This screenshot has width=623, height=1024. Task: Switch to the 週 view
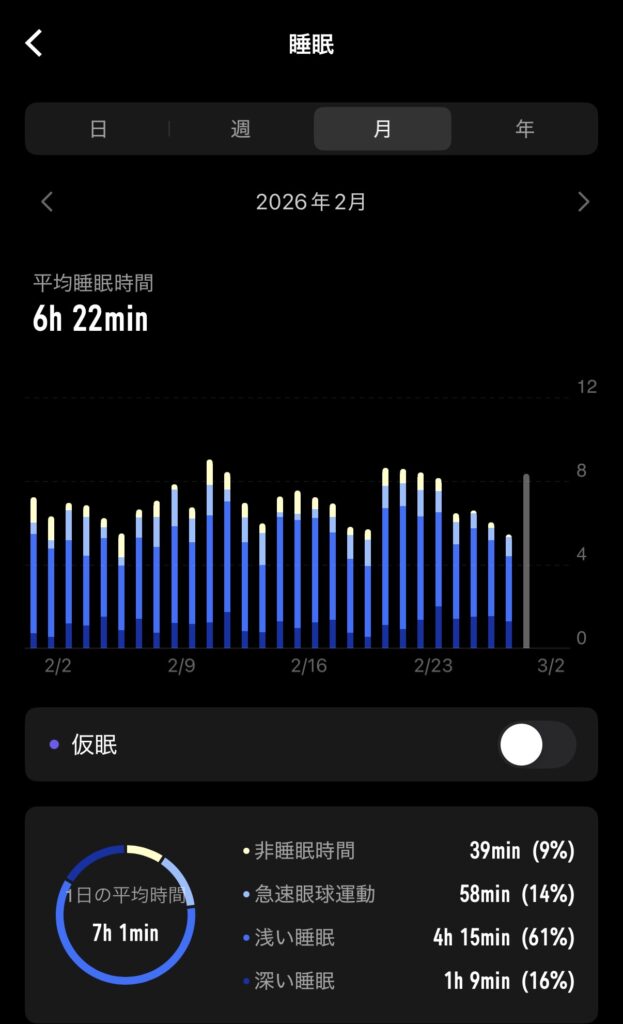tap(240, 129)
